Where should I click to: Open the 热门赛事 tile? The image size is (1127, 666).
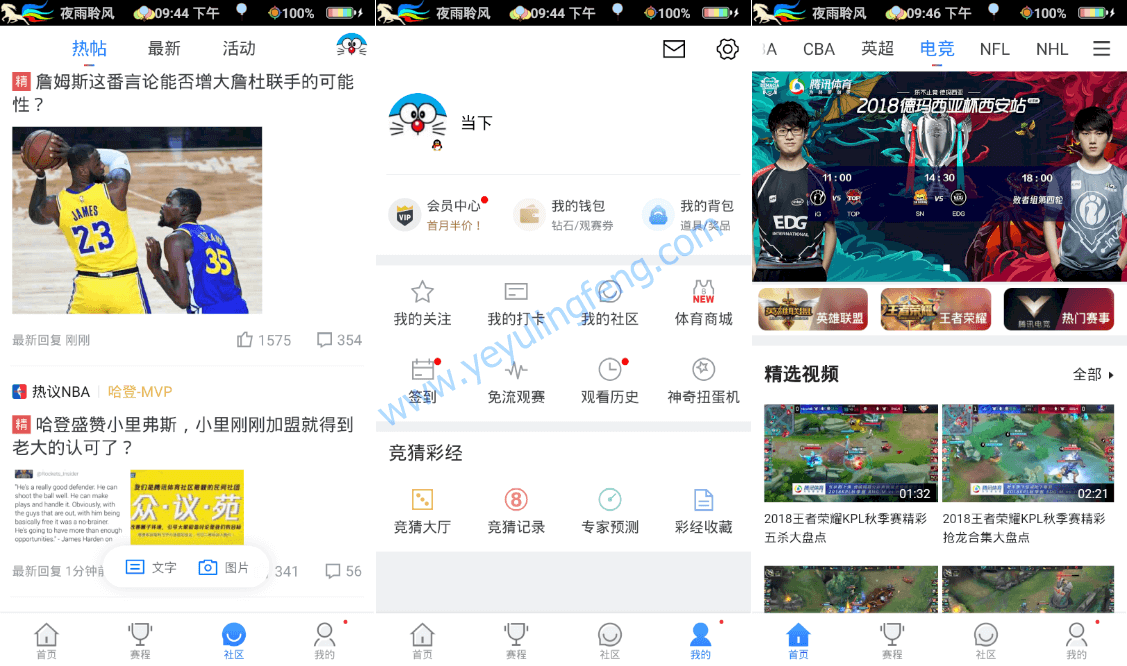pyautogui.click(x=1058, y=310)
